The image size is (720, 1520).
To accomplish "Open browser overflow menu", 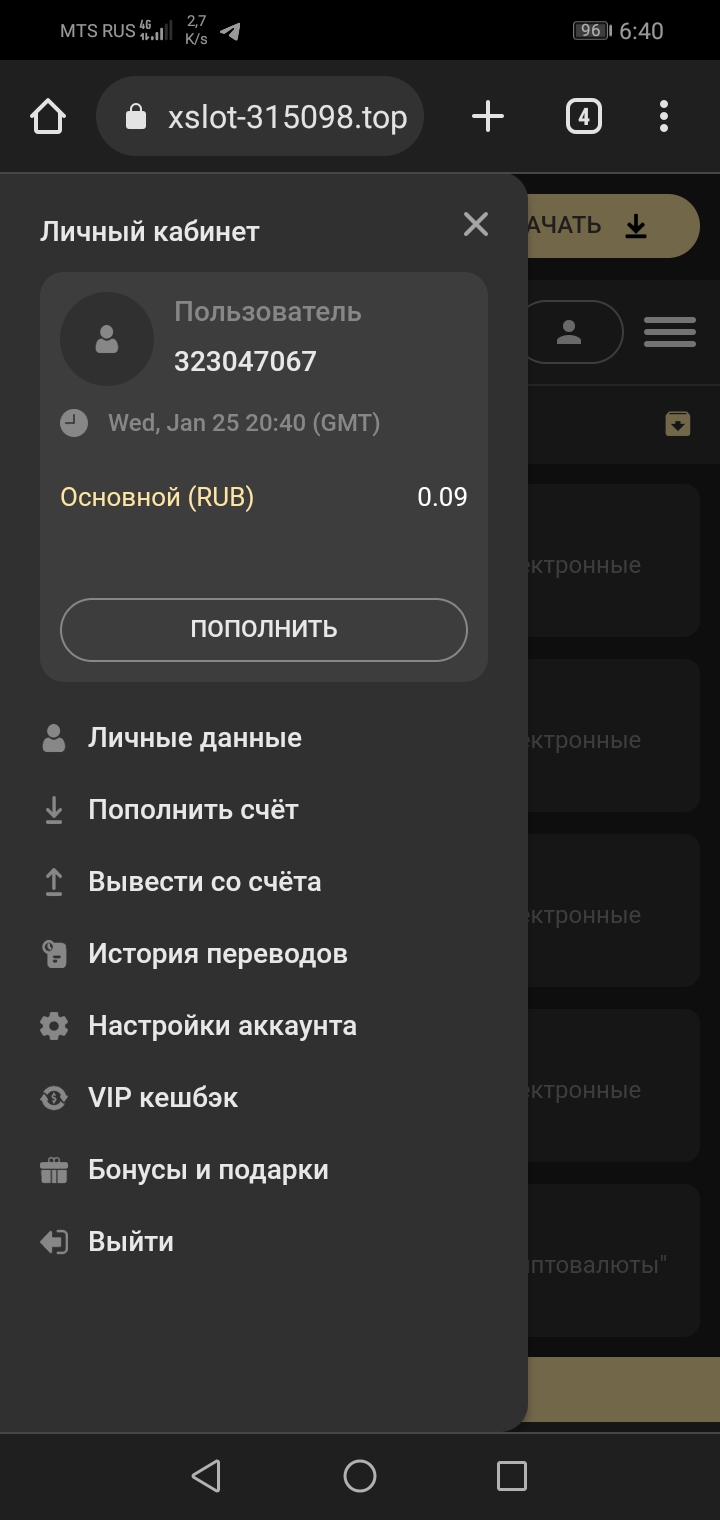I will [664, 117].
